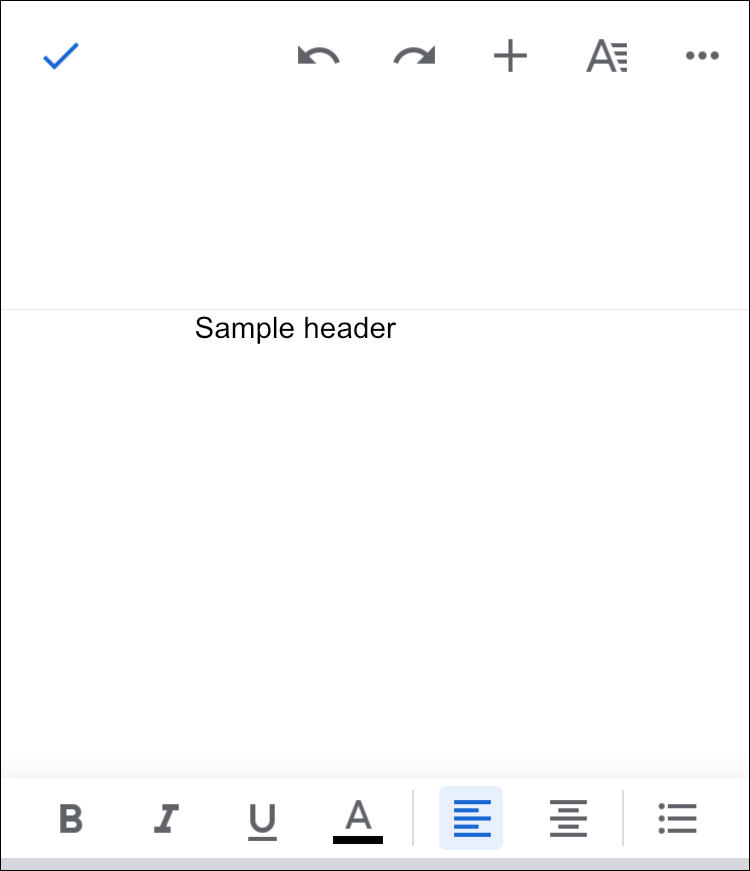Place cursor in the Sample header text
The height and width of the screenshot is (871, 750).
click(295, 328)
